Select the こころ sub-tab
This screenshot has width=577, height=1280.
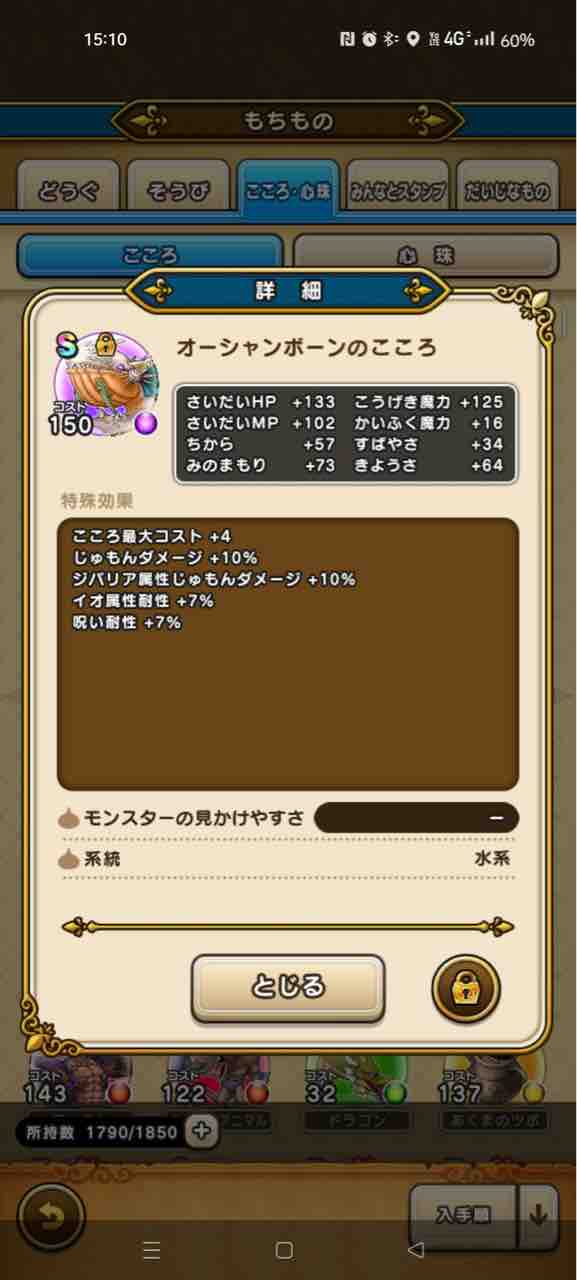tap(150, 255)
